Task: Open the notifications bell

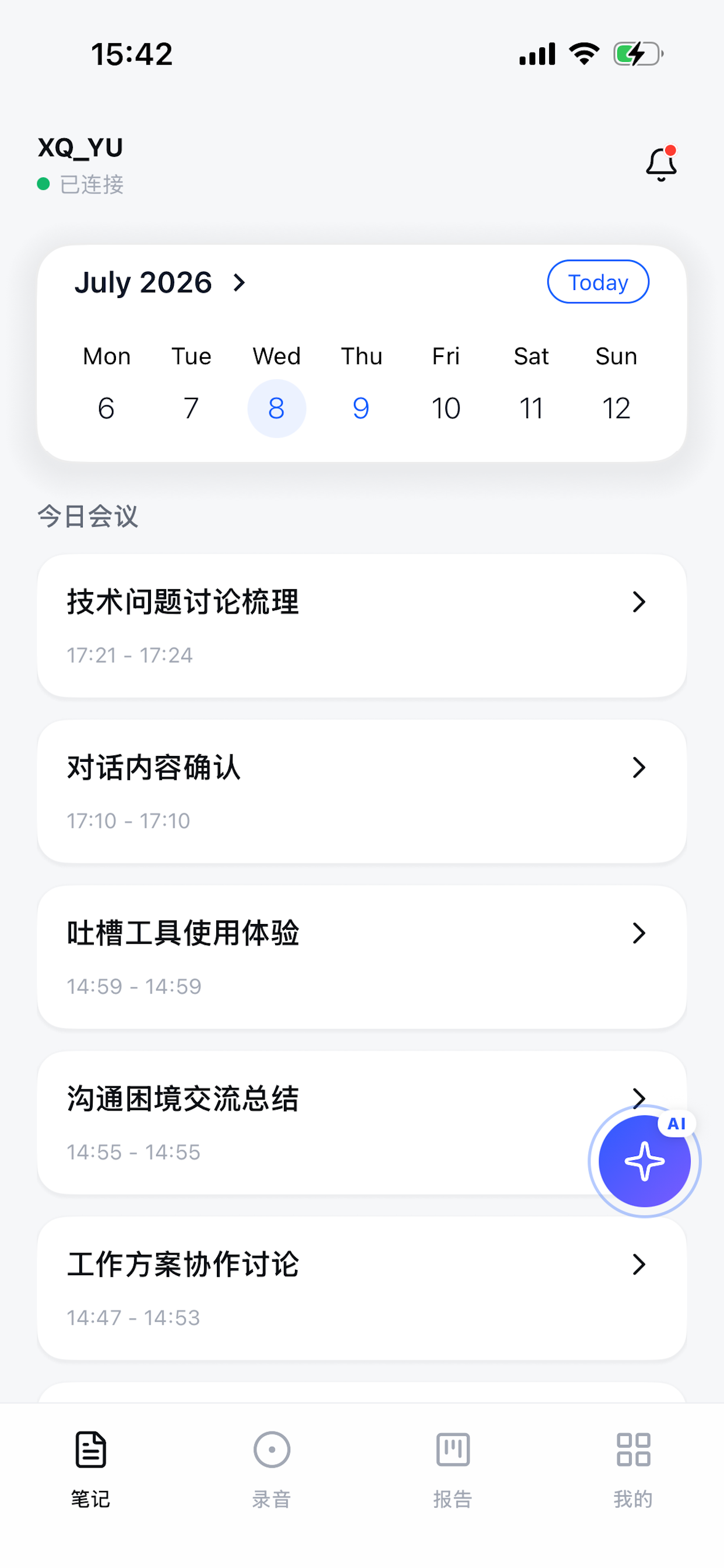Action: tap(660, 164)
